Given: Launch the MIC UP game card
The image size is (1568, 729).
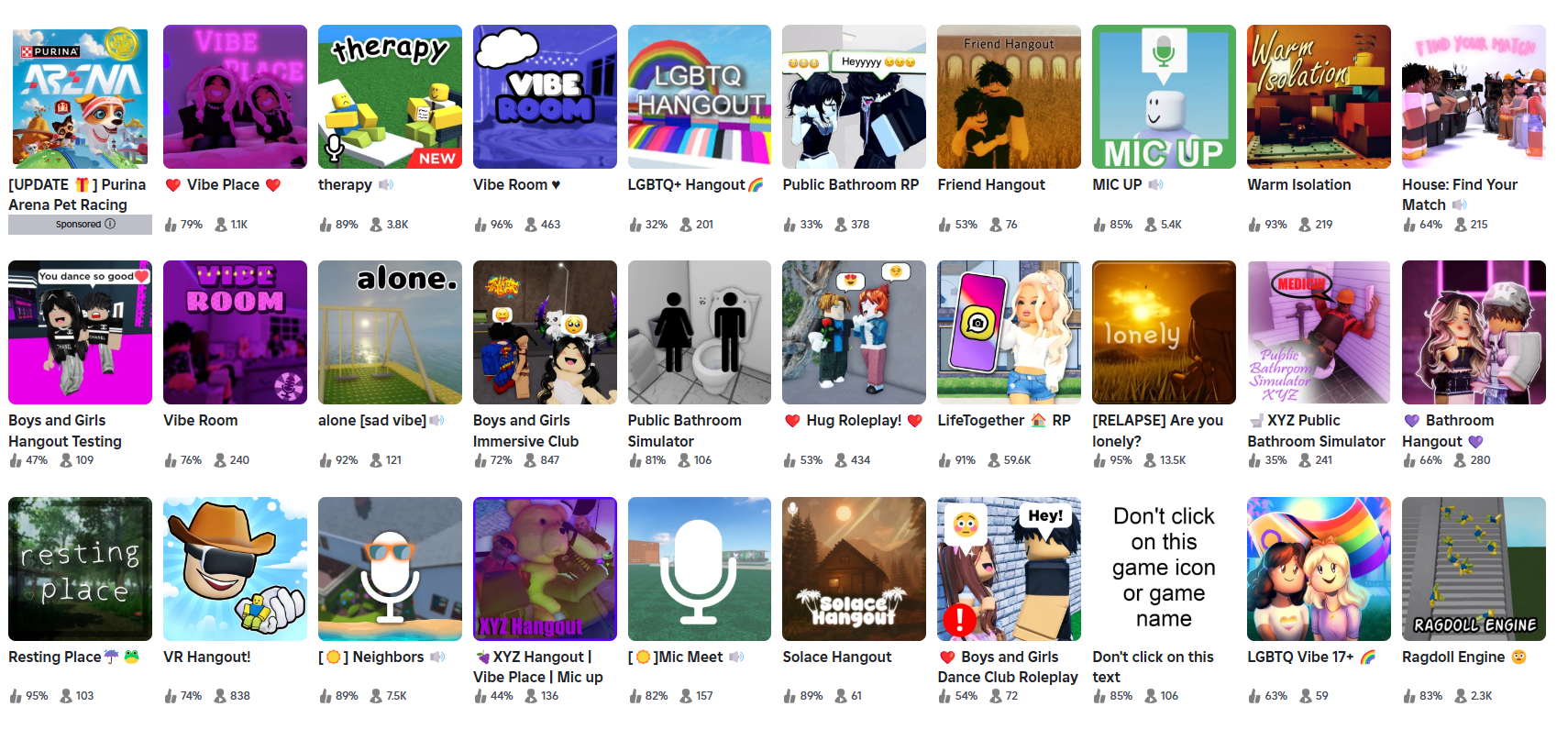Looking at the screenshot, I should pos(1164,96).
